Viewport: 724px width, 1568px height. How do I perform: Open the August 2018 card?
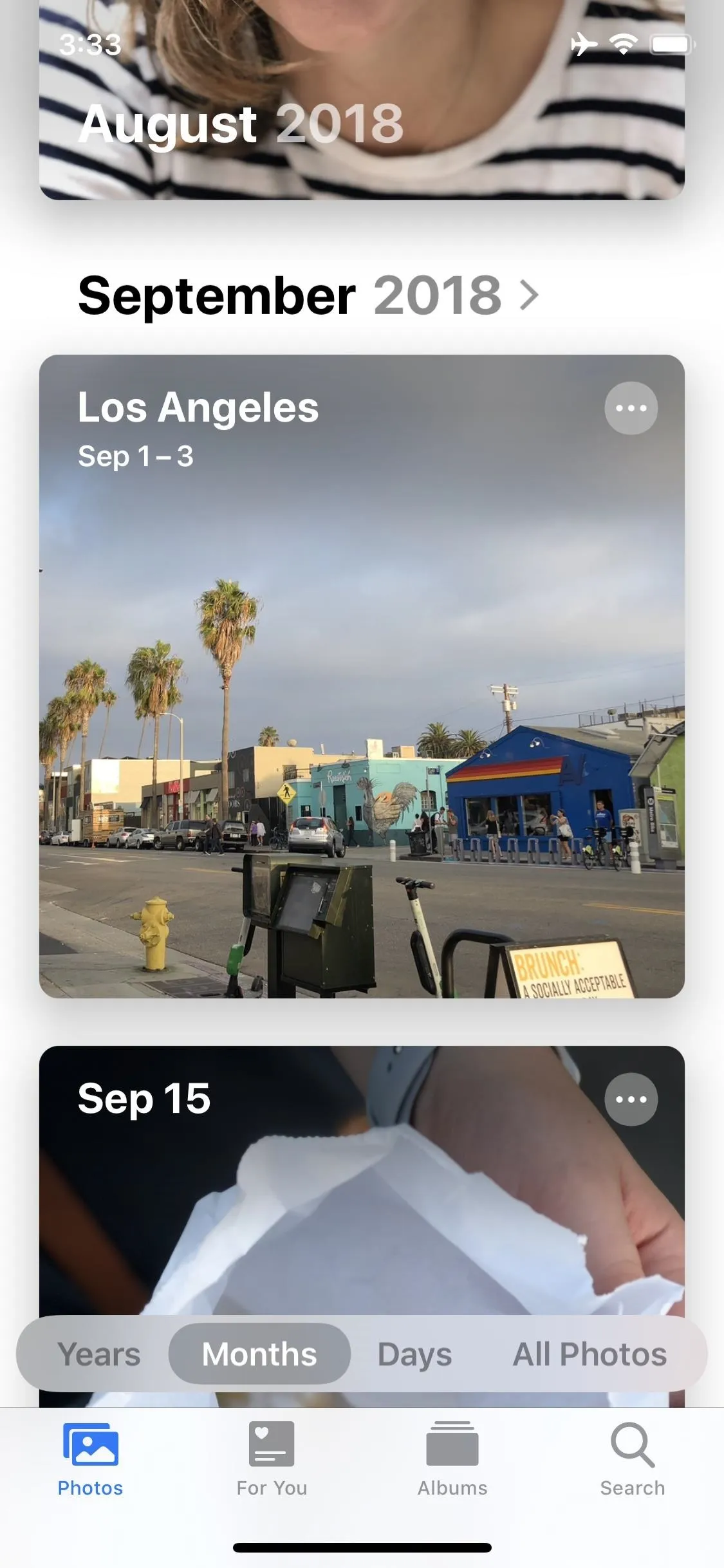(362, 100)
